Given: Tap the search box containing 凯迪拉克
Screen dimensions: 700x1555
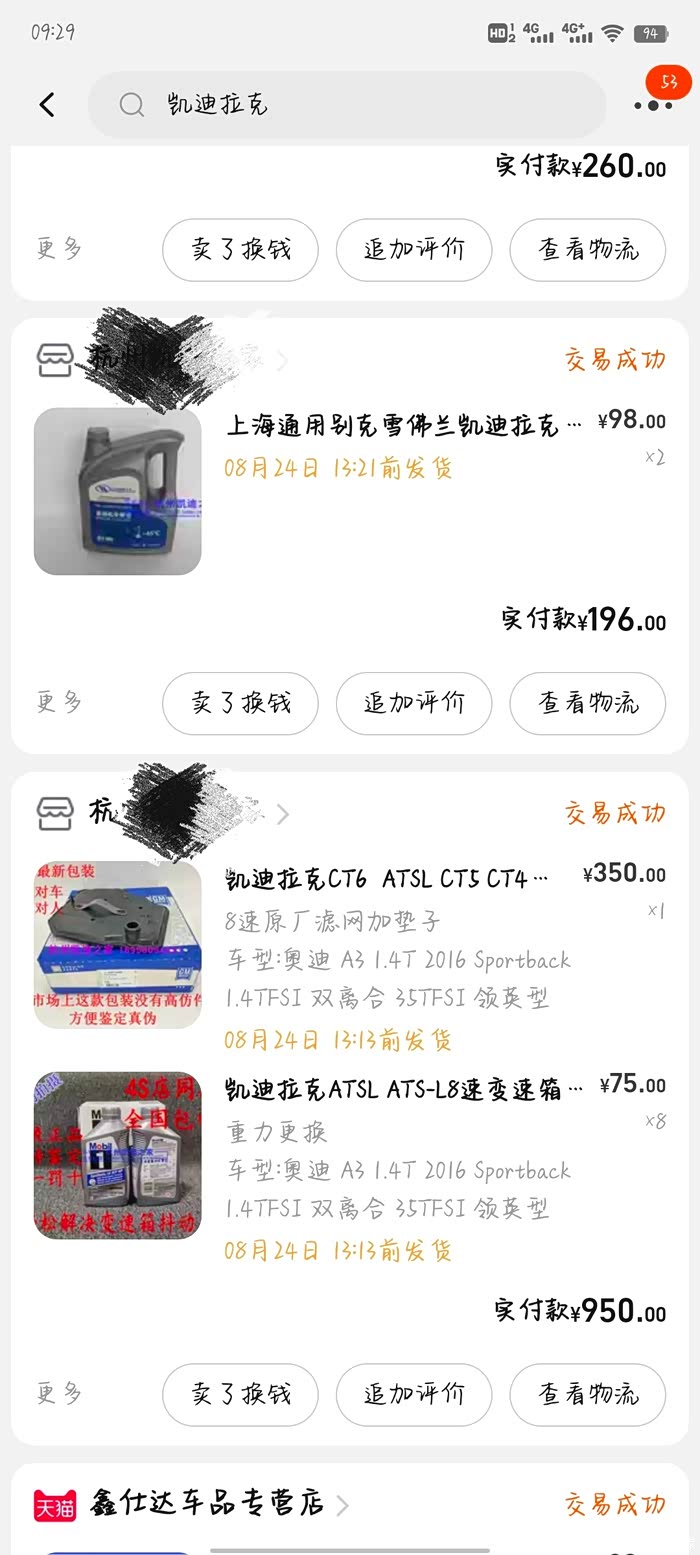Looking at the screenshot, I should click(346, 105).
